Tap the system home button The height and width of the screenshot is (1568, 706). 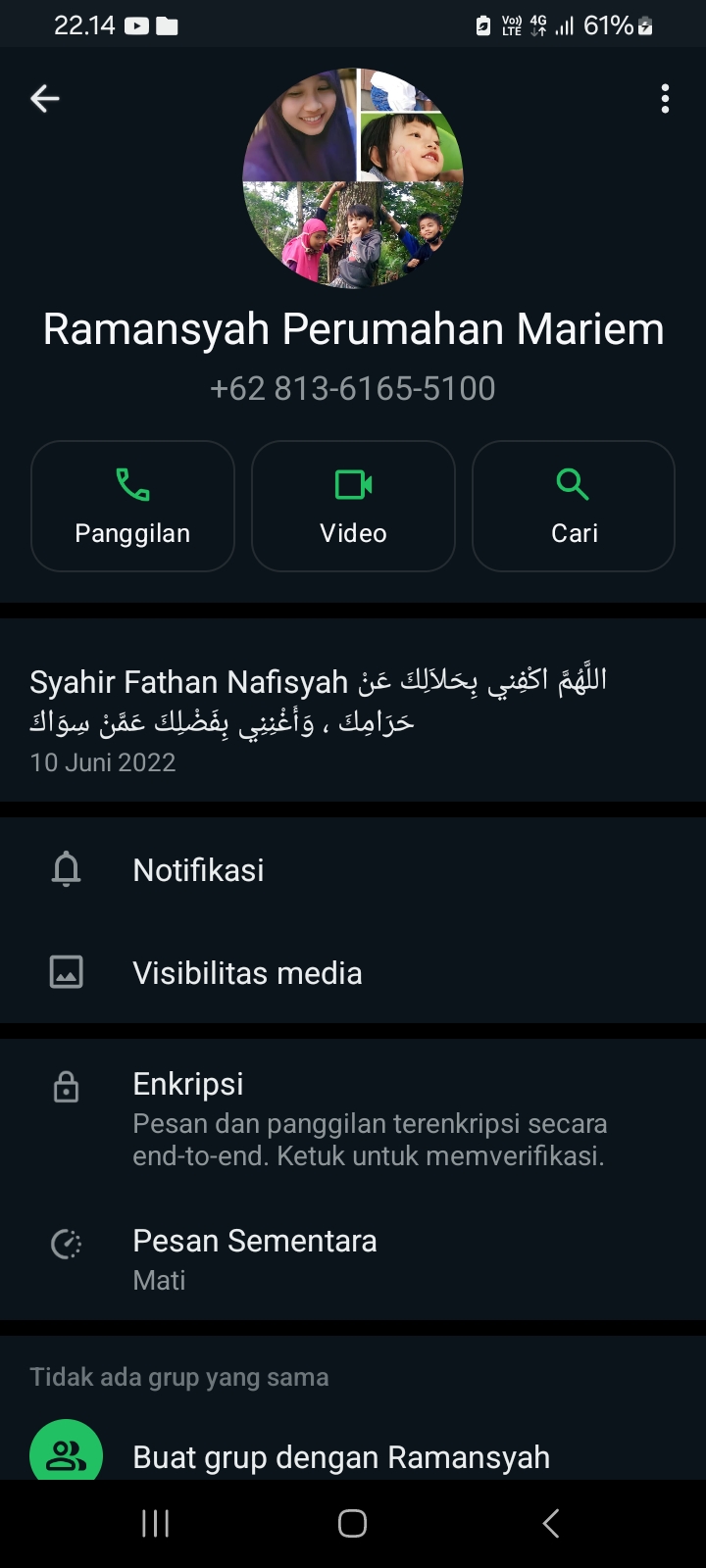tap(352, 1523)
